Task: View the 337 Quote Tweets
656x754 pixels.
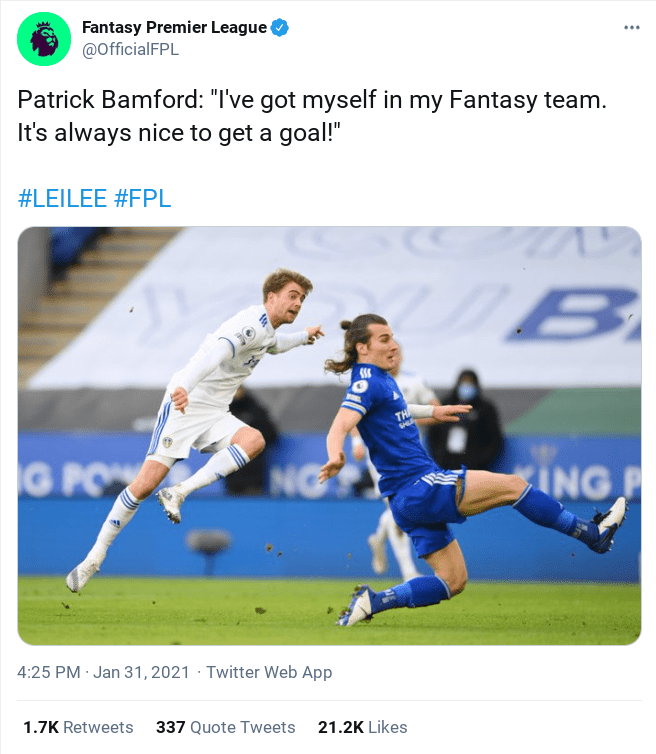Action: (x=225, y=727)
